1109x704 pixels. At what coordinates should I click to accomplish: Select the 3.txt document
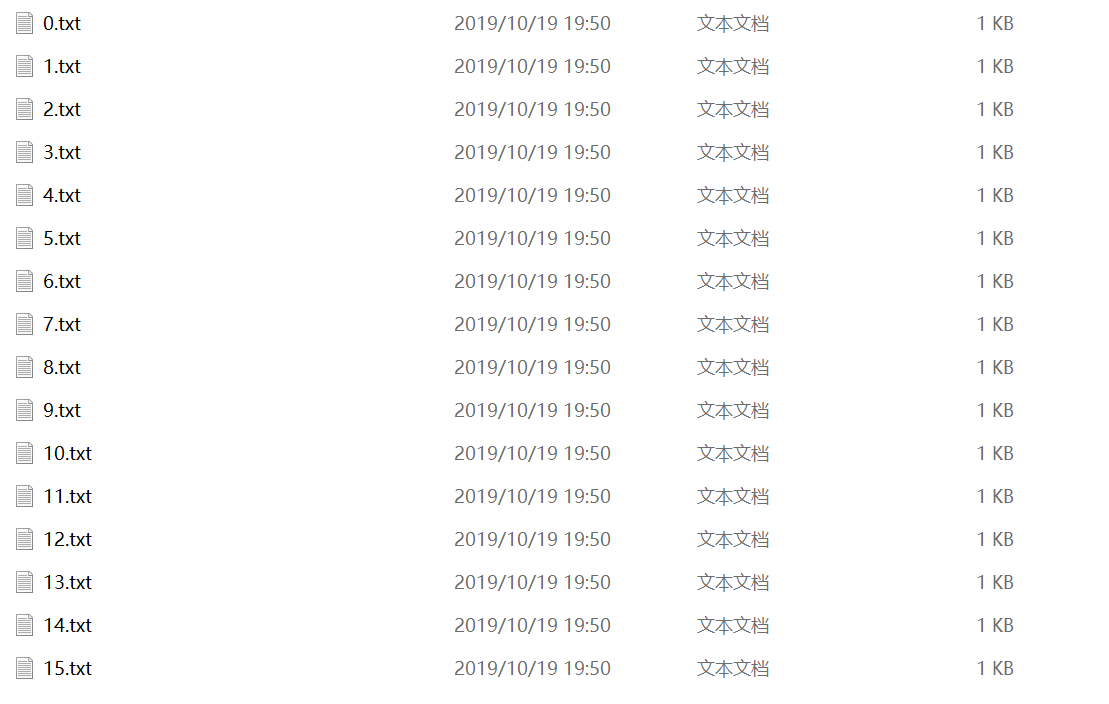[61, 152]
